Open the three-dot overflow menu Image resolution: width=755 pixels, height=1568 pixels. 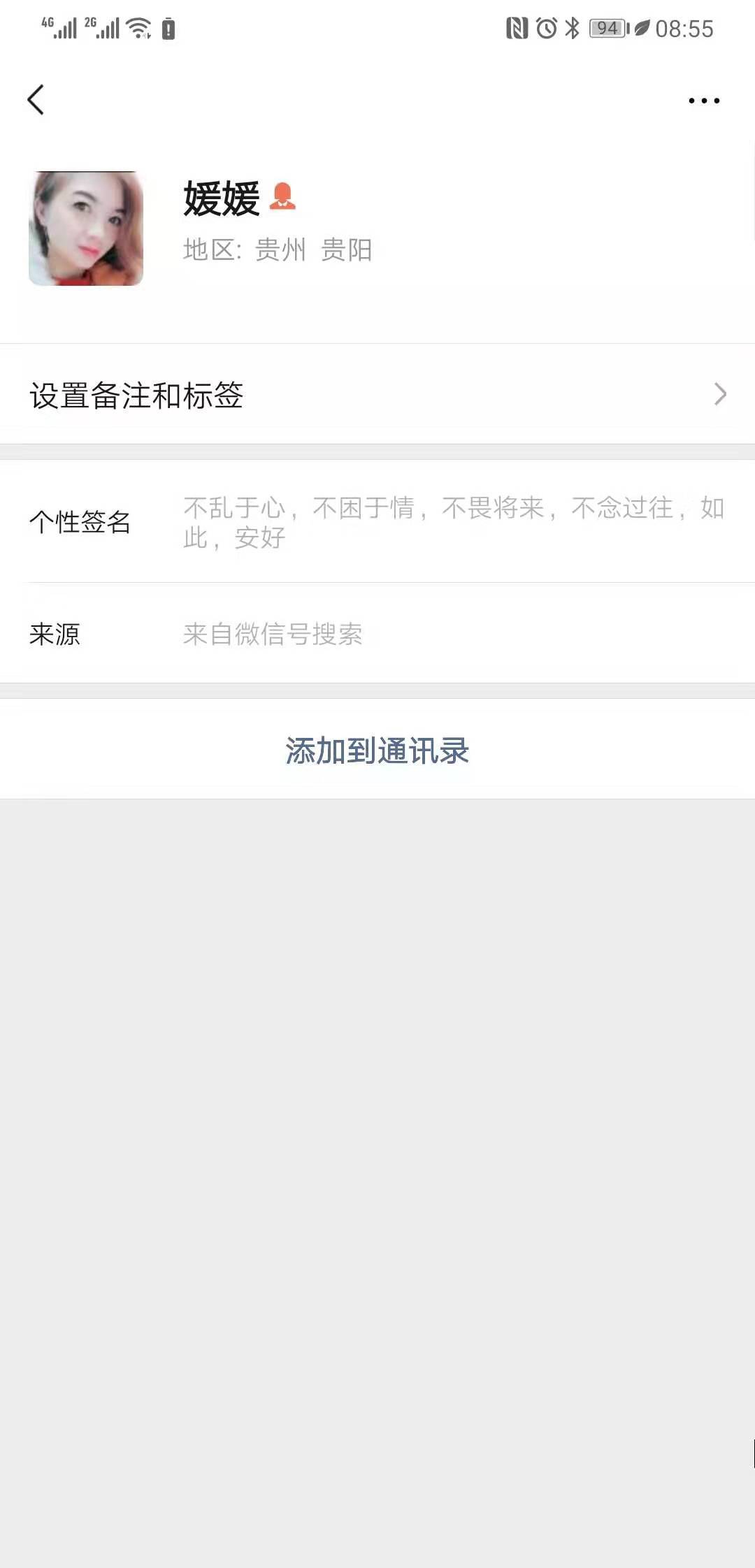click(703, 101)
